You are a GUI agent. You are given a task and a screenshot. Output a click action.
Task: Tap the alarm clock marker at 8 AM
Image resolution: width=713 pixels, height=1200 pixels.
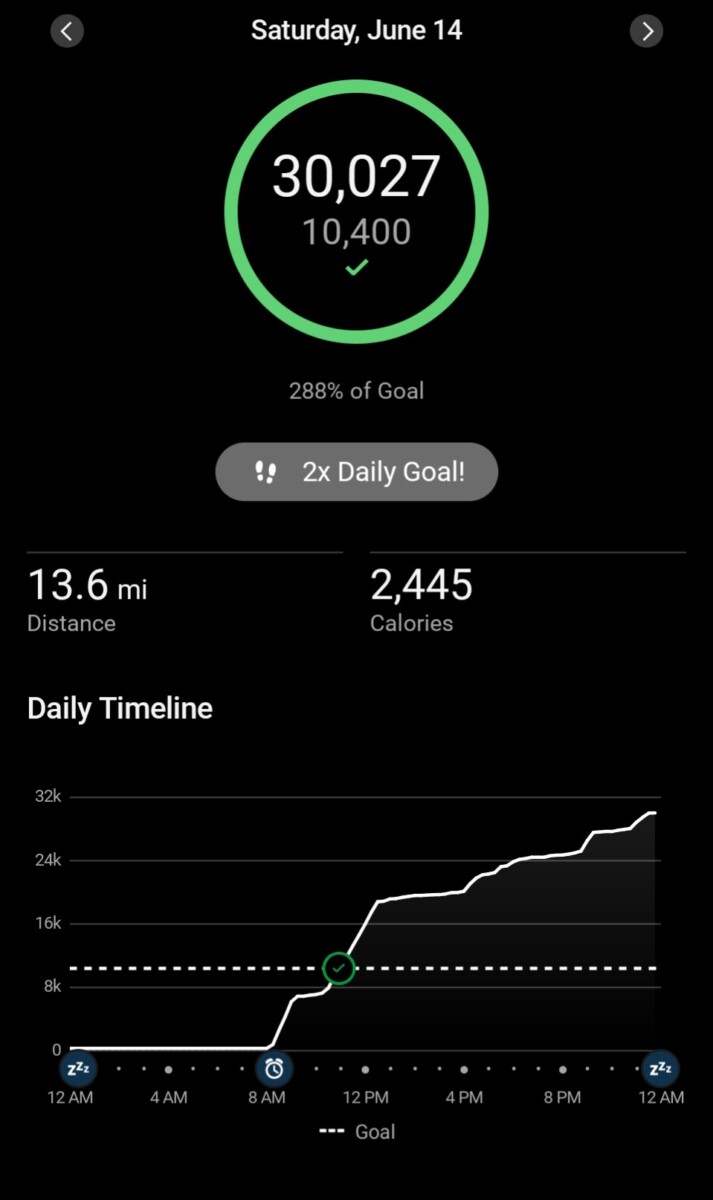(x=274, y=1069)
